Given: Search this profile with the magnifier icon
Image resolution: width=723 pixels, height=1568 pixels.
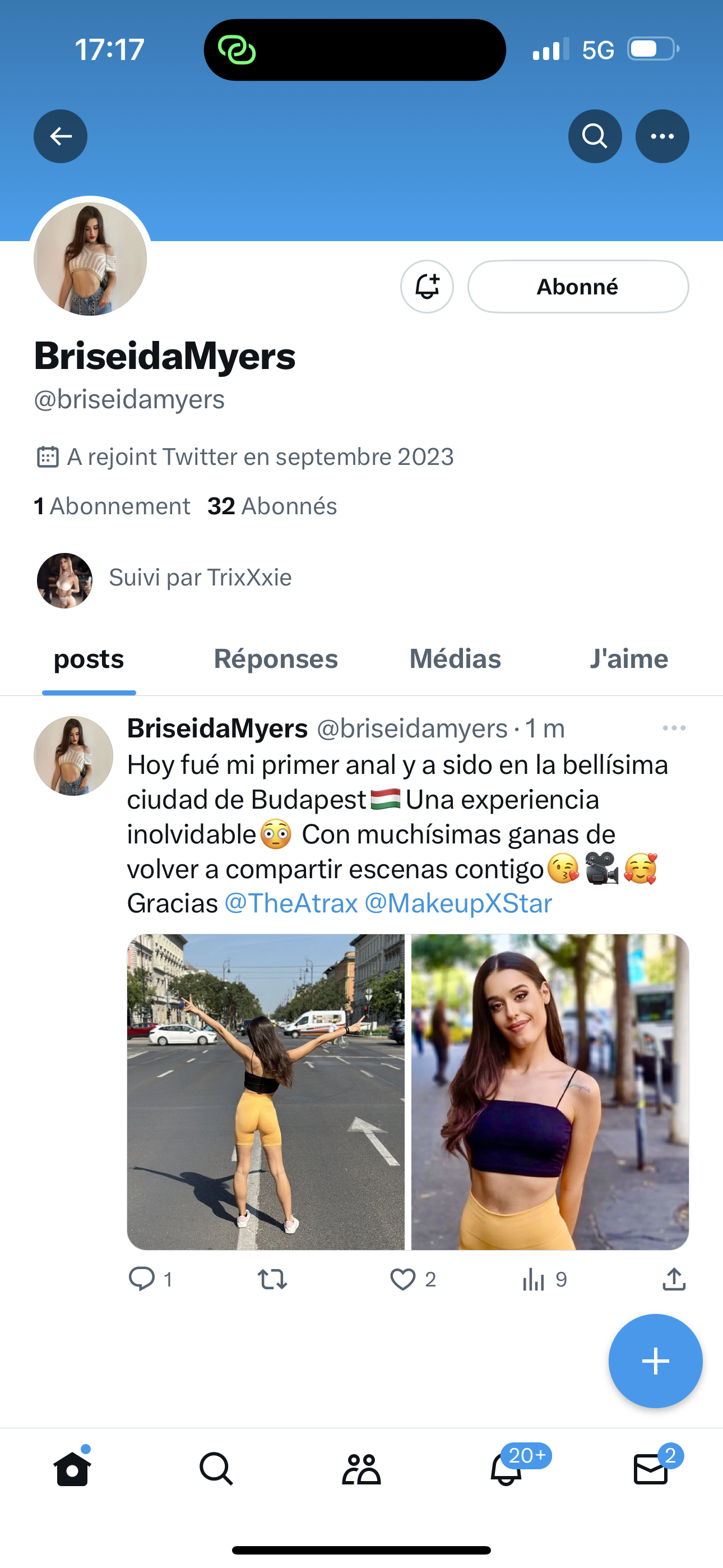Looking at the screenshot, I should pyautogui.click(x=595, y=136).
